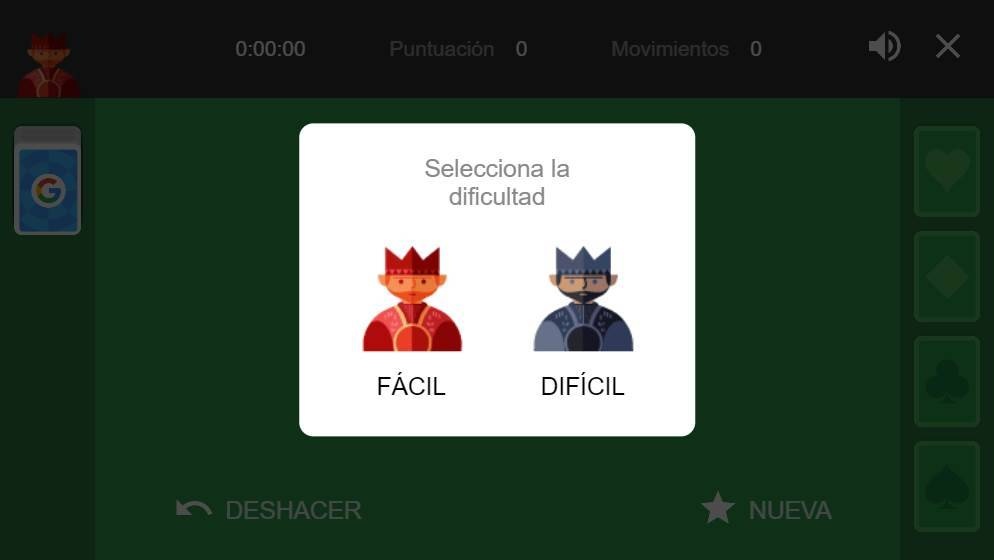Start a NUEVA game
The width and height of the screenshot is (994, 560).
pos(766,510)
